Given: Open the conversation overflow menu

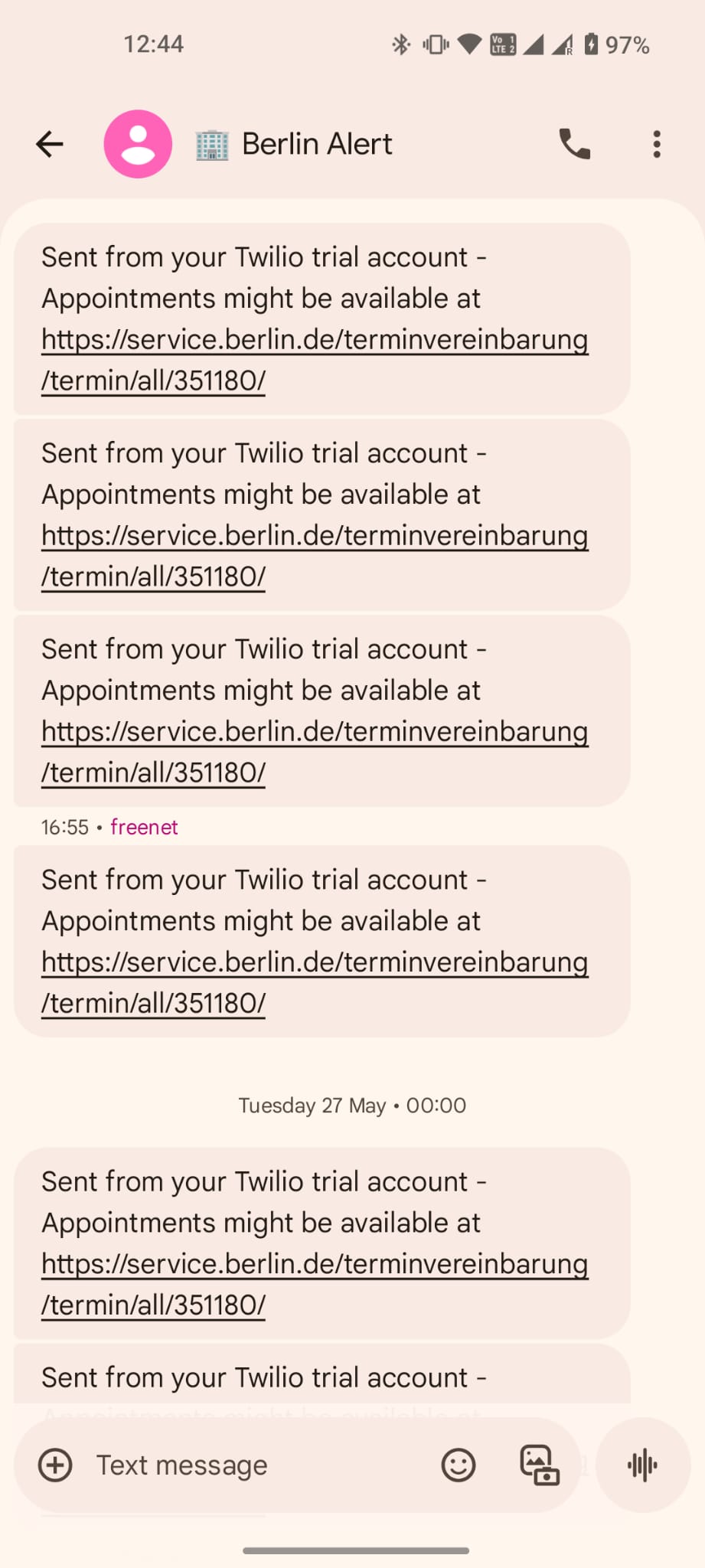Looking at the screenshot, I should click(x=657, y=144).
